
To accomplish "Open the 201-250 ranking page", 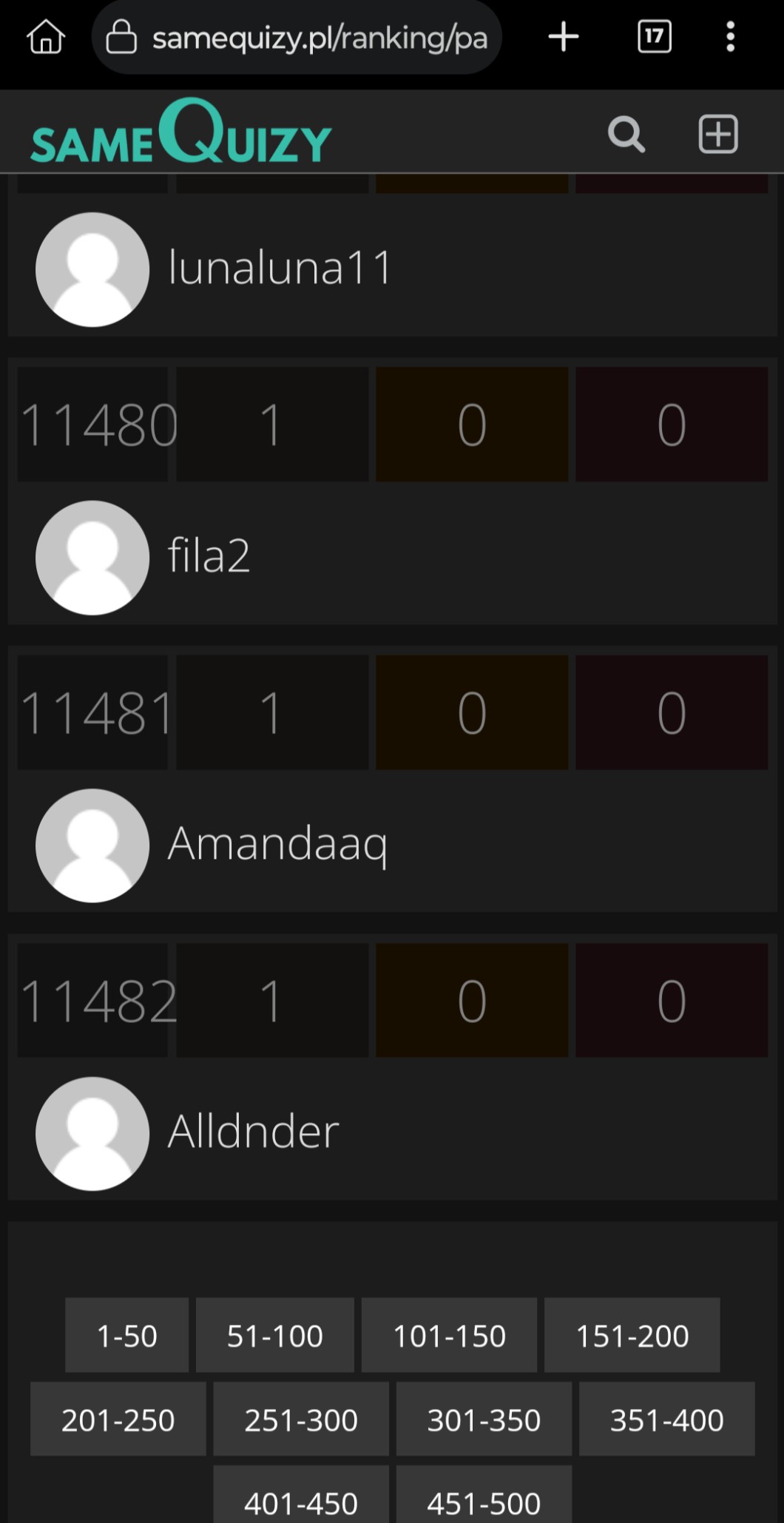I will (x=118, y=1420).
